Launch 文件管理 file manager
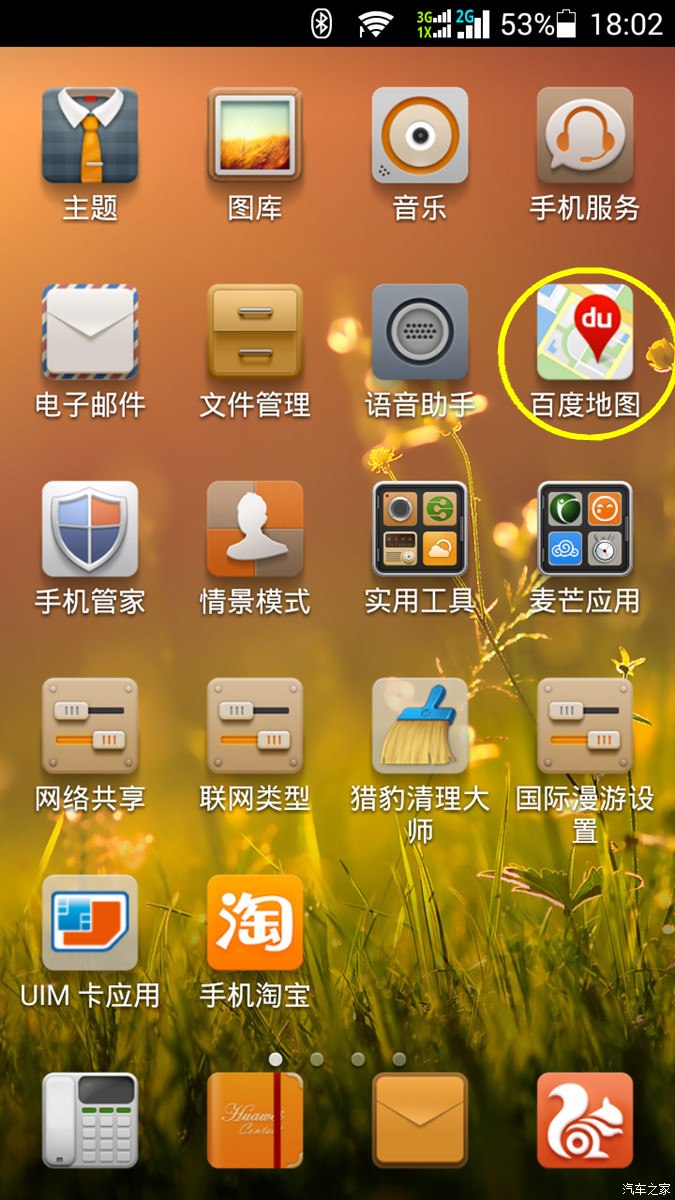Image resolution: width=675 pixels, height=1200 pixels. pos(255,332)
